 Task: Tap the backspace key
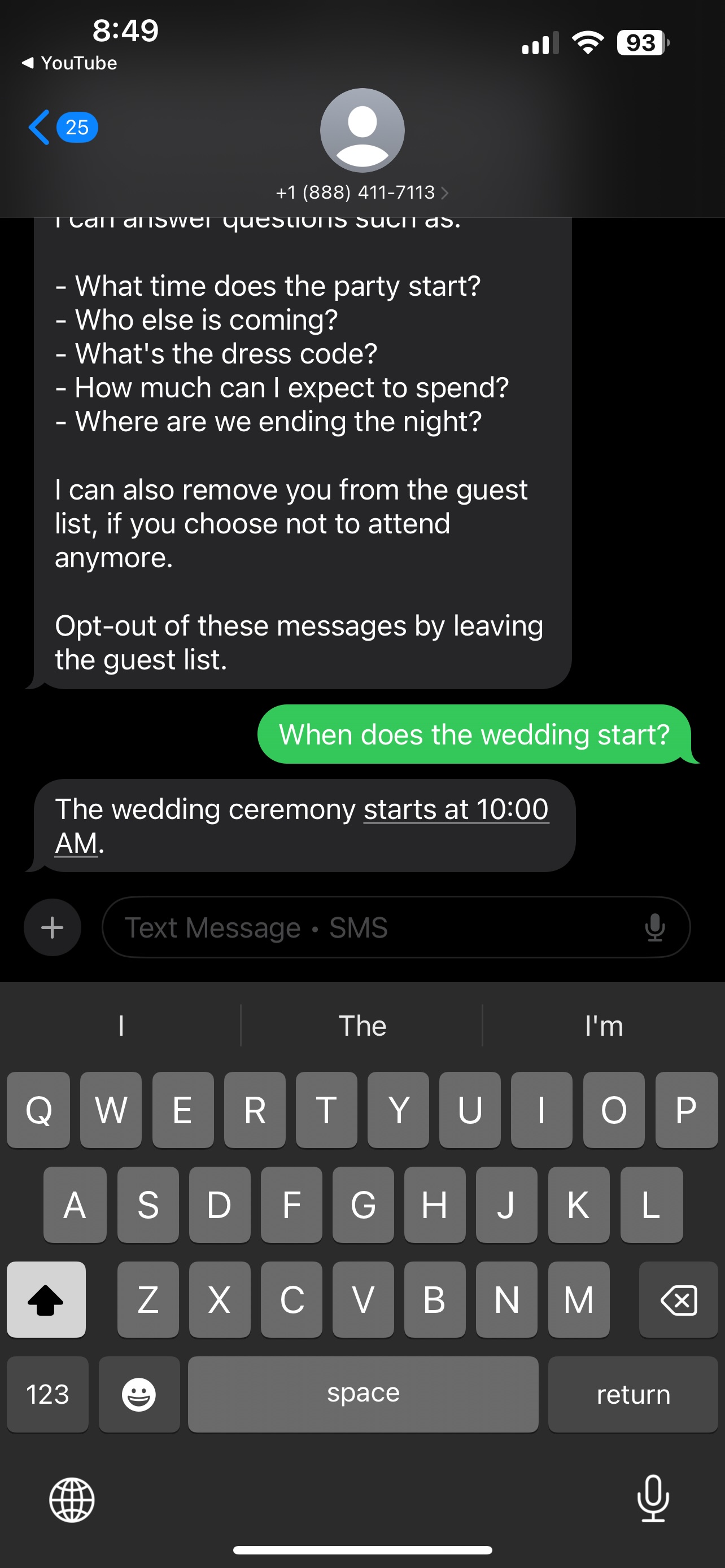(678, 1300)
